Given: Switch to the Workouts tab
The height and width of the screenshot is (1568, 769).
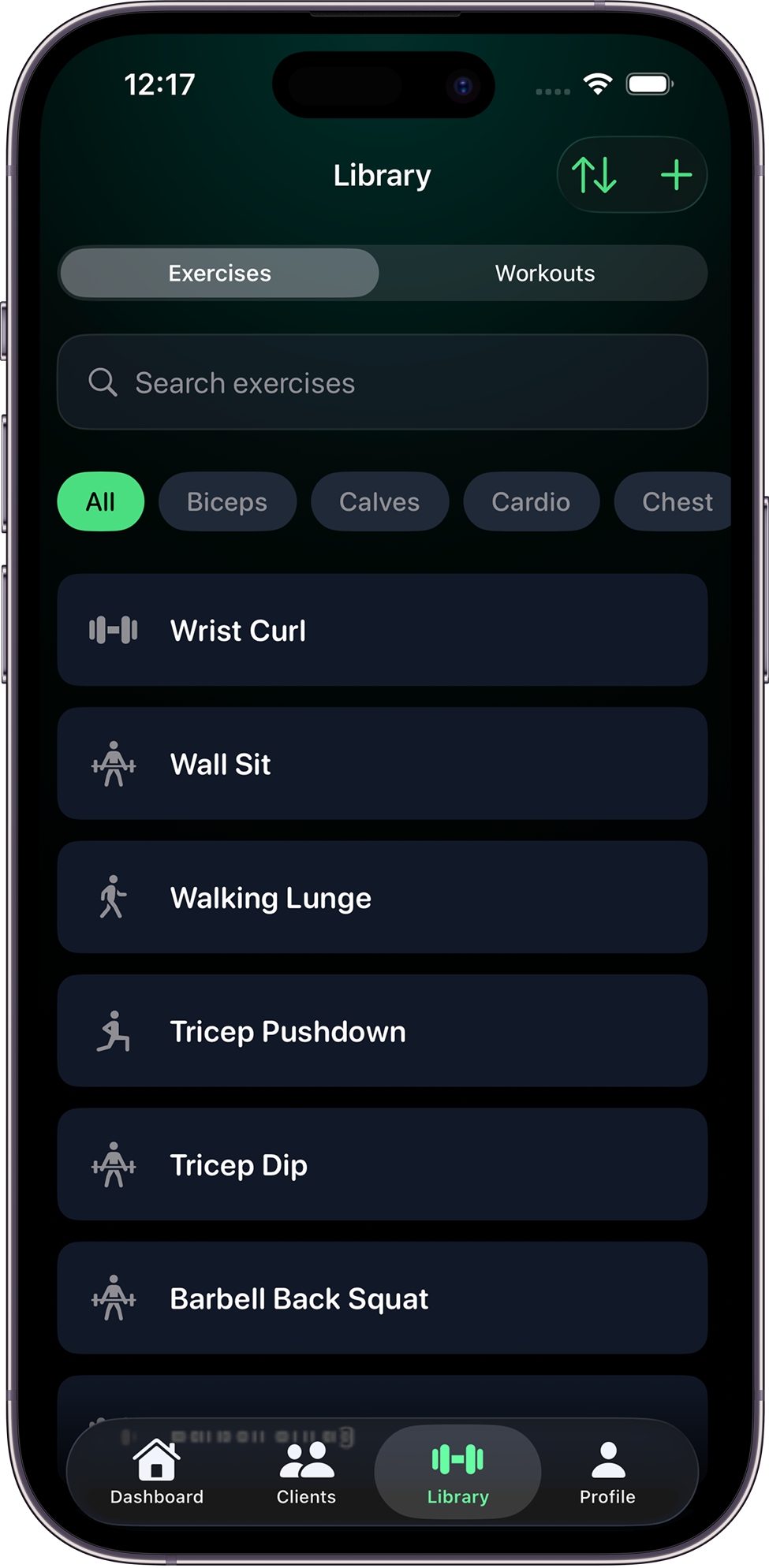Looking at the screenshot, I should coord(544,273).
